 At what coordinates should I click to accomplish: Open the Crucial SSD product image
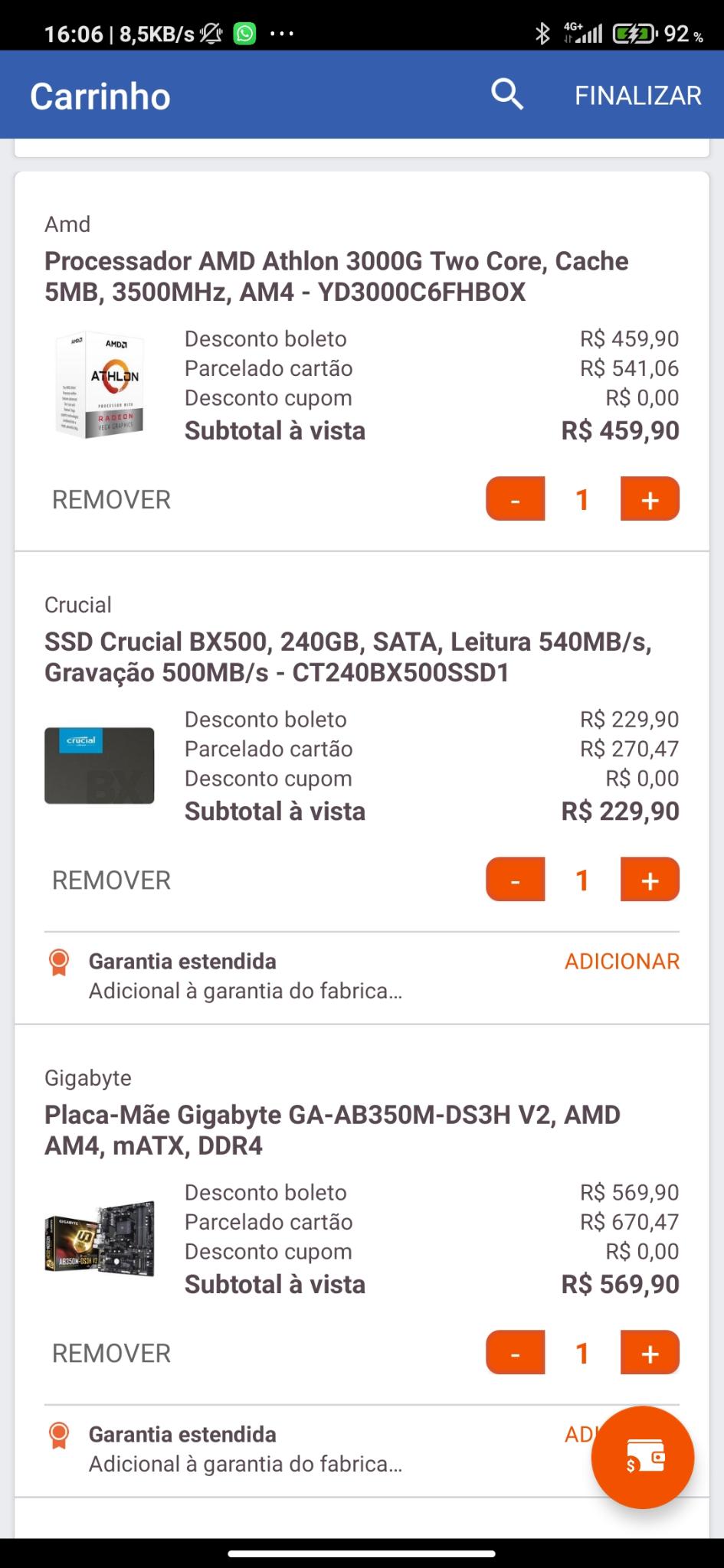[x=100, y=766]
